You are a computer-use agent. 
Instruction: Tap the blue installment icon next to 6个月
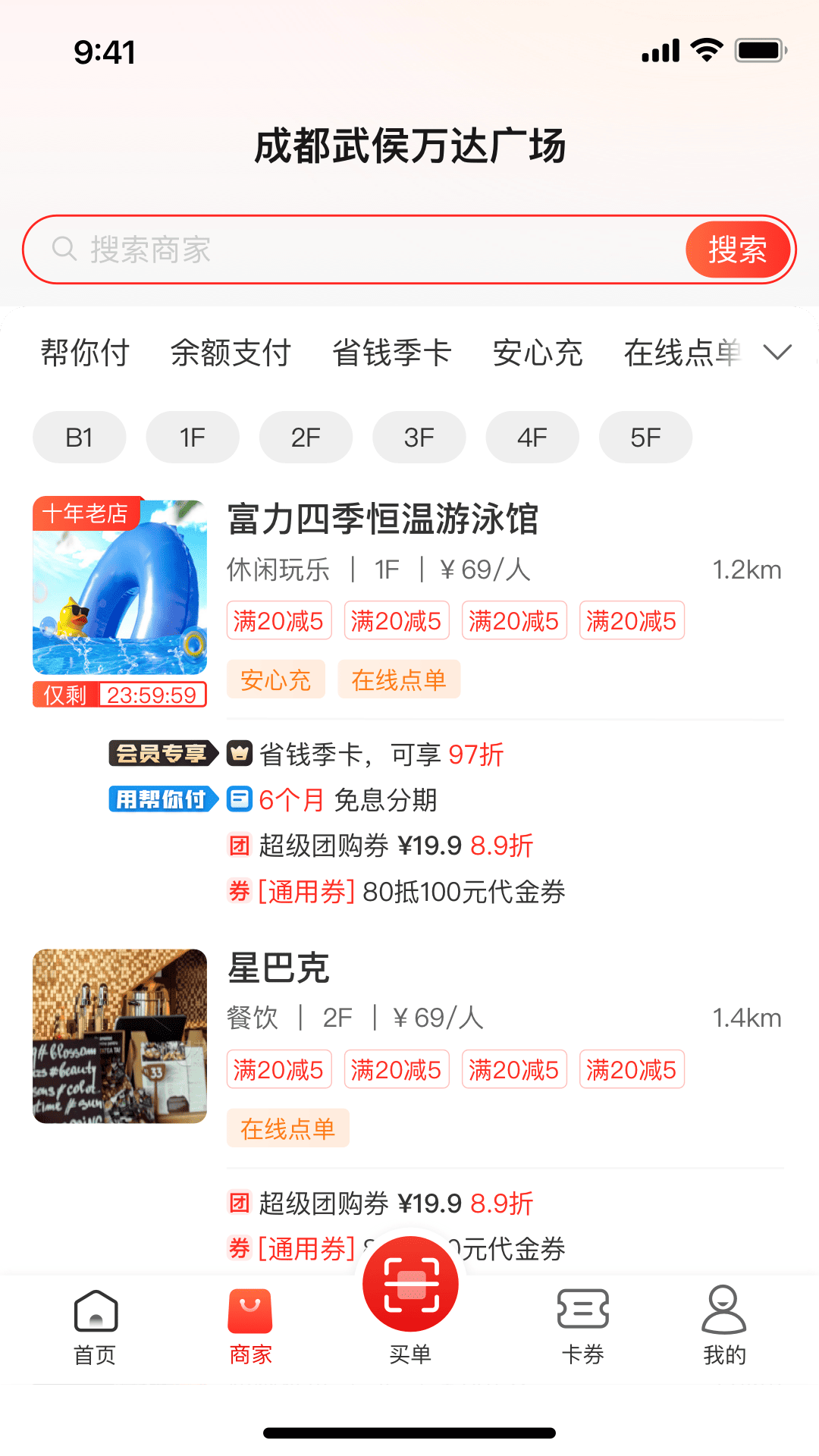[239, 799]
